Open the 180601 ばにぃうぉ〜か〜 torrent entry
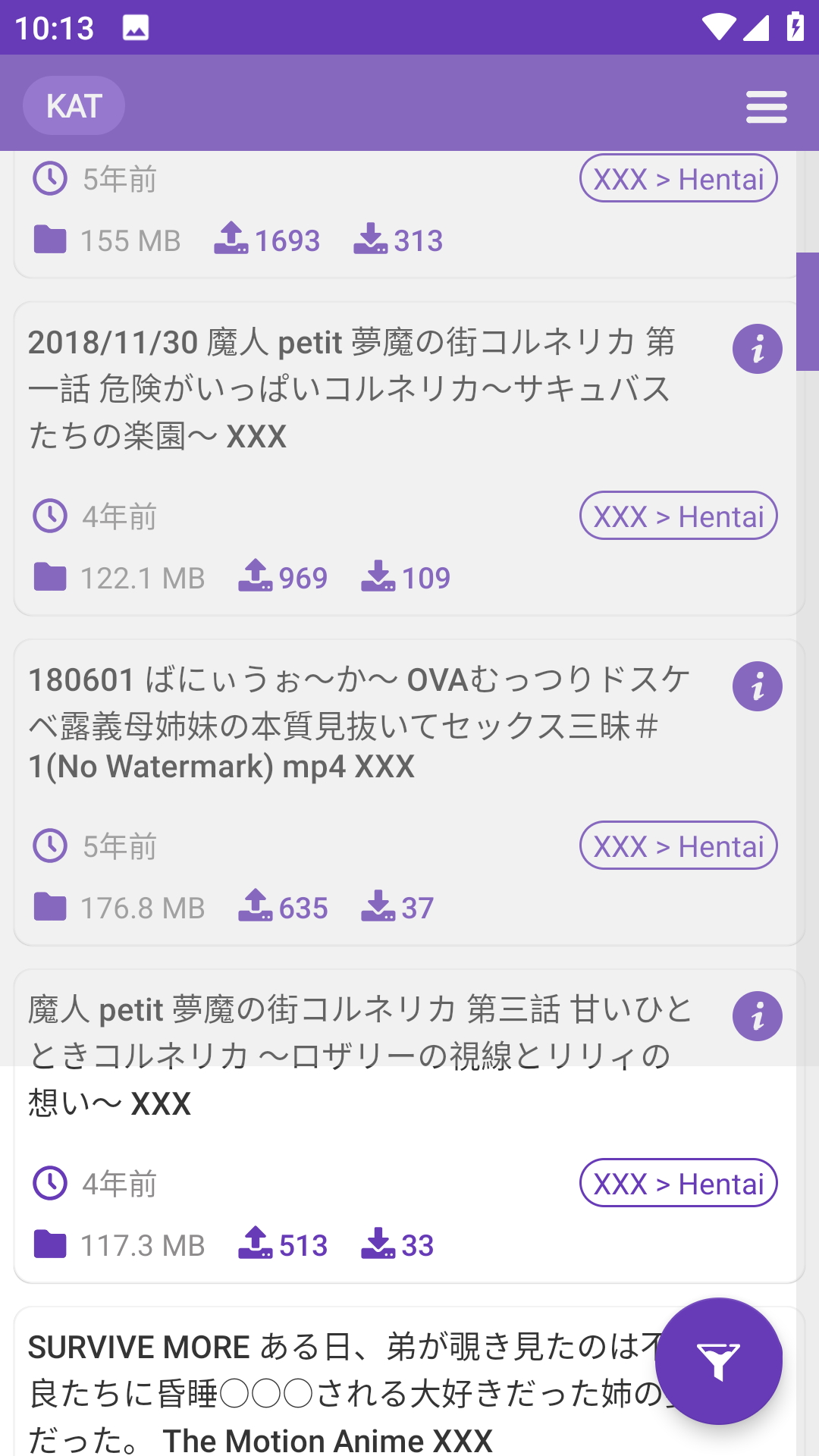 tap(356, 722)
